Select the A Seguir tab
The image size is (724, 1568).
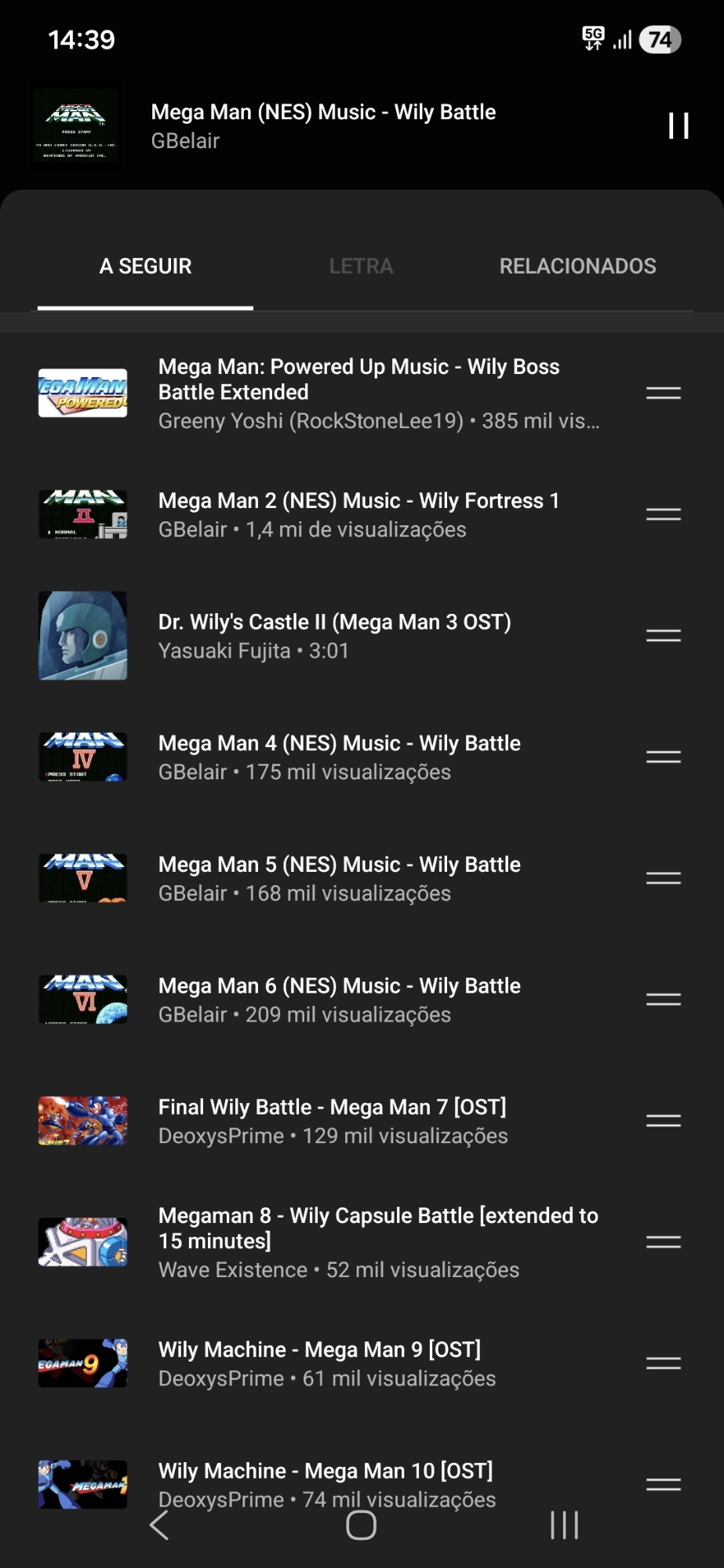tap(146, 267)
